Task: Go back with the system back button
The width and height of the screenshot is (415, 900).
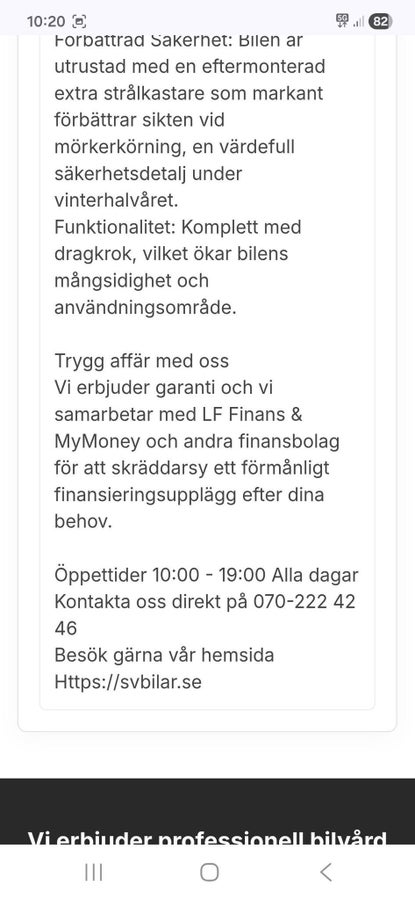Action: coord(325,872)
